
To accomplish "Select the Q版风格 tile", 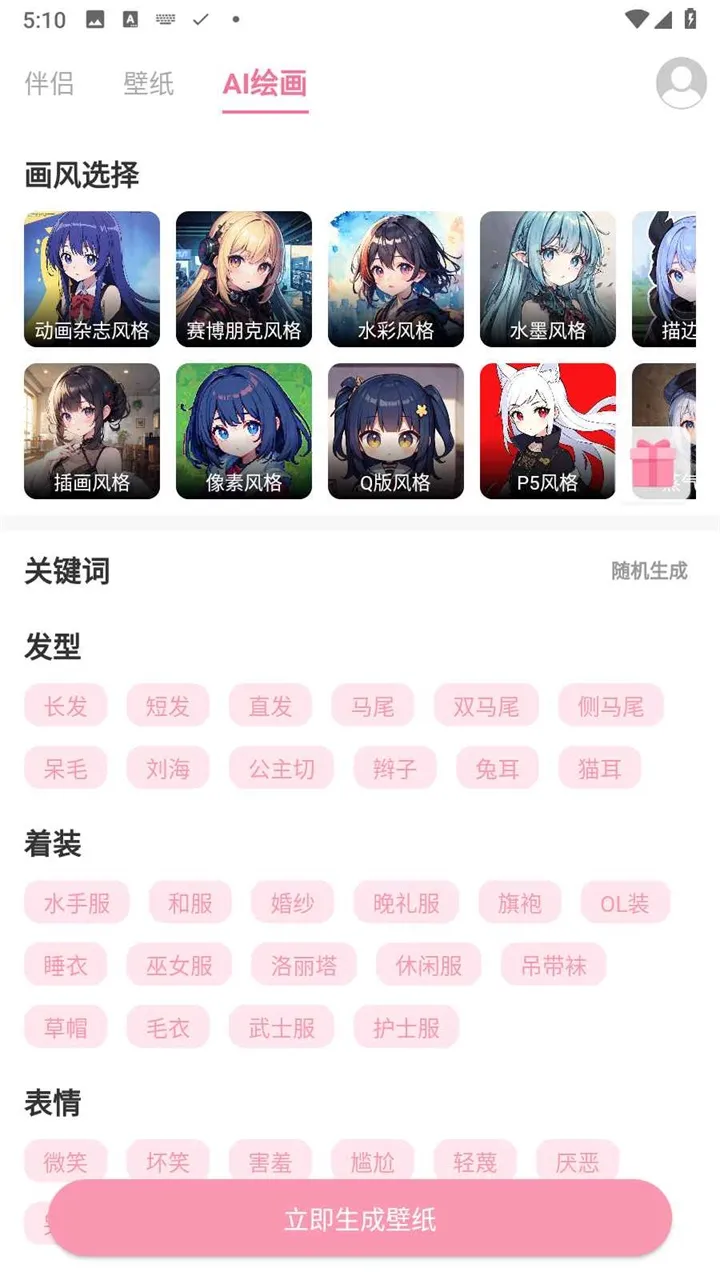I will coord(396,431).
